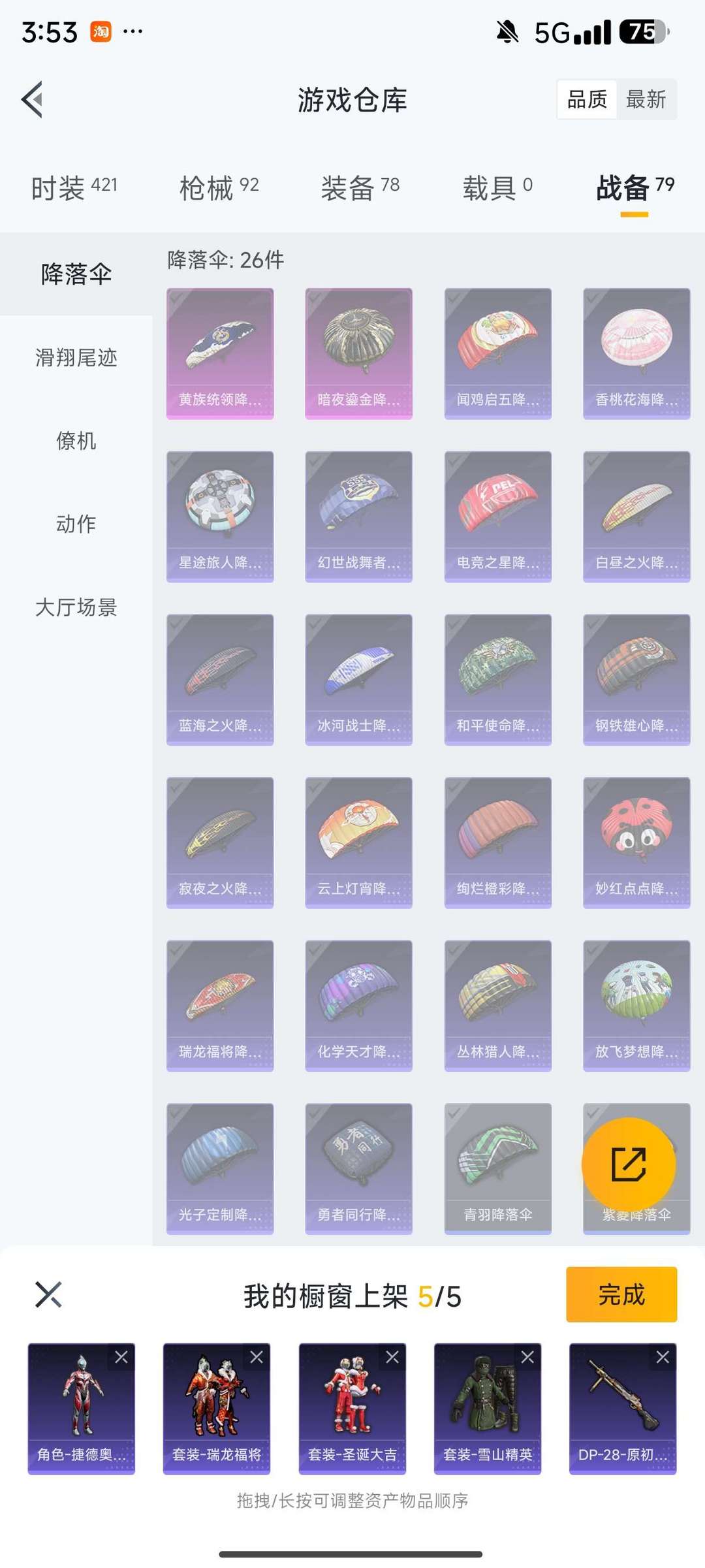Select the 黄族统领 parachute
The height and width of the screenshot is (1568, 705).
(220, 353)
